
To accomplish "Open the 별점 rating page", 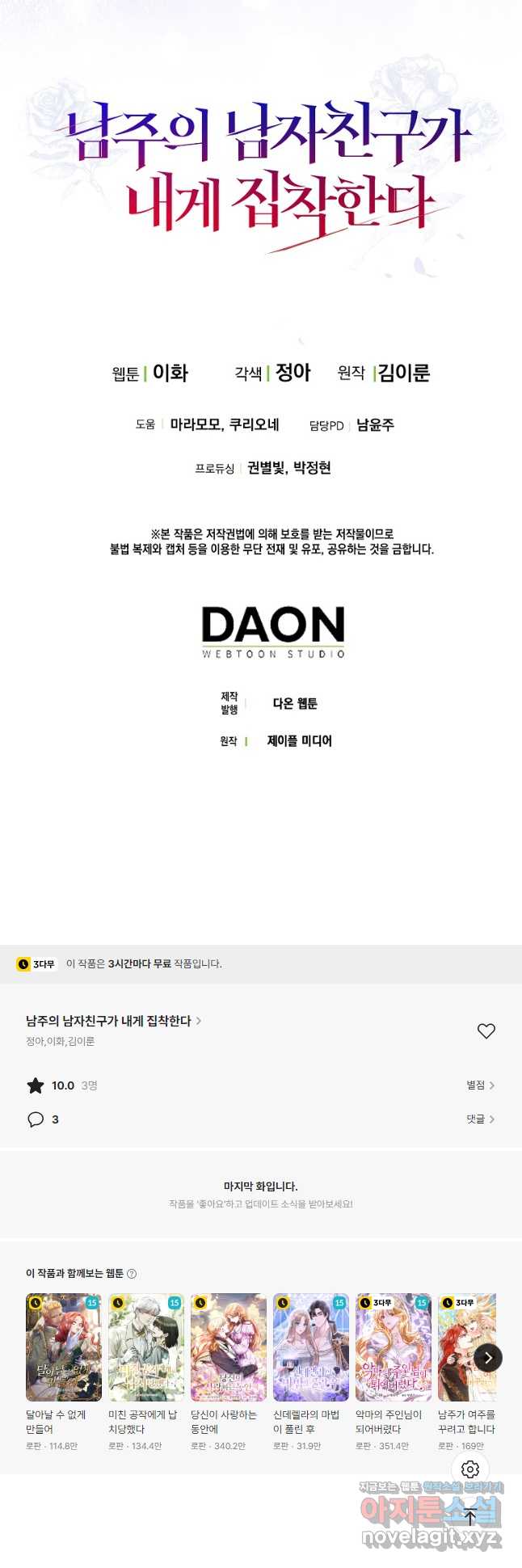I will pos(480,1085).
